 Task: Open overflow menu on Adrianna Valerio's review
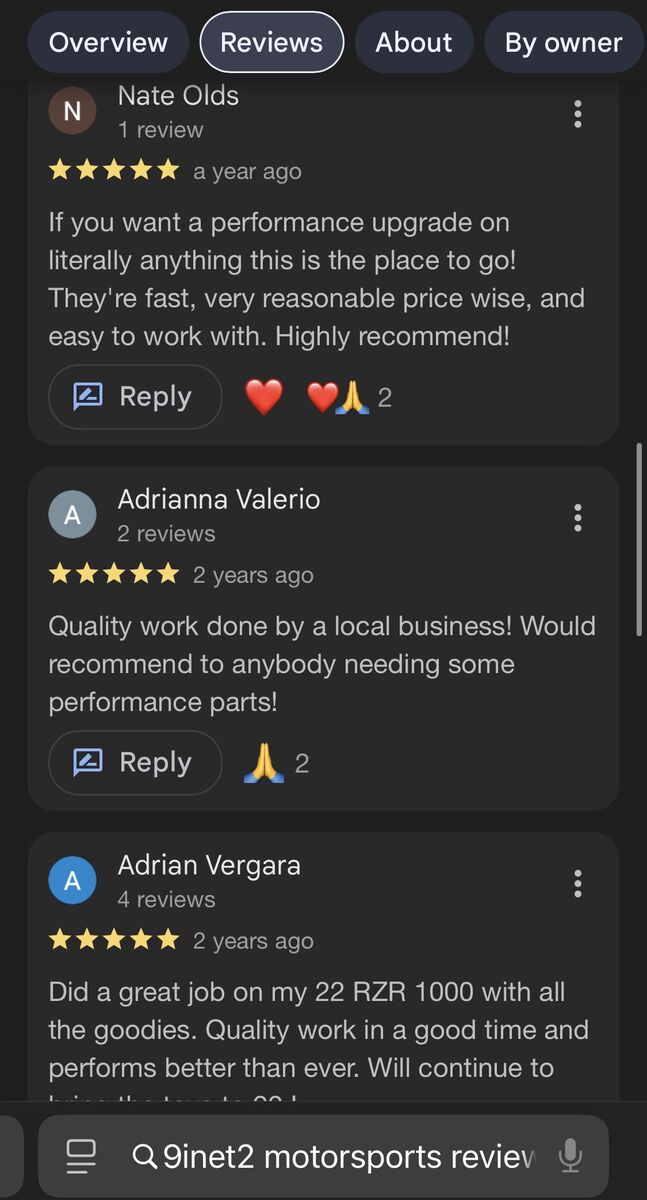tap(578, 517)
